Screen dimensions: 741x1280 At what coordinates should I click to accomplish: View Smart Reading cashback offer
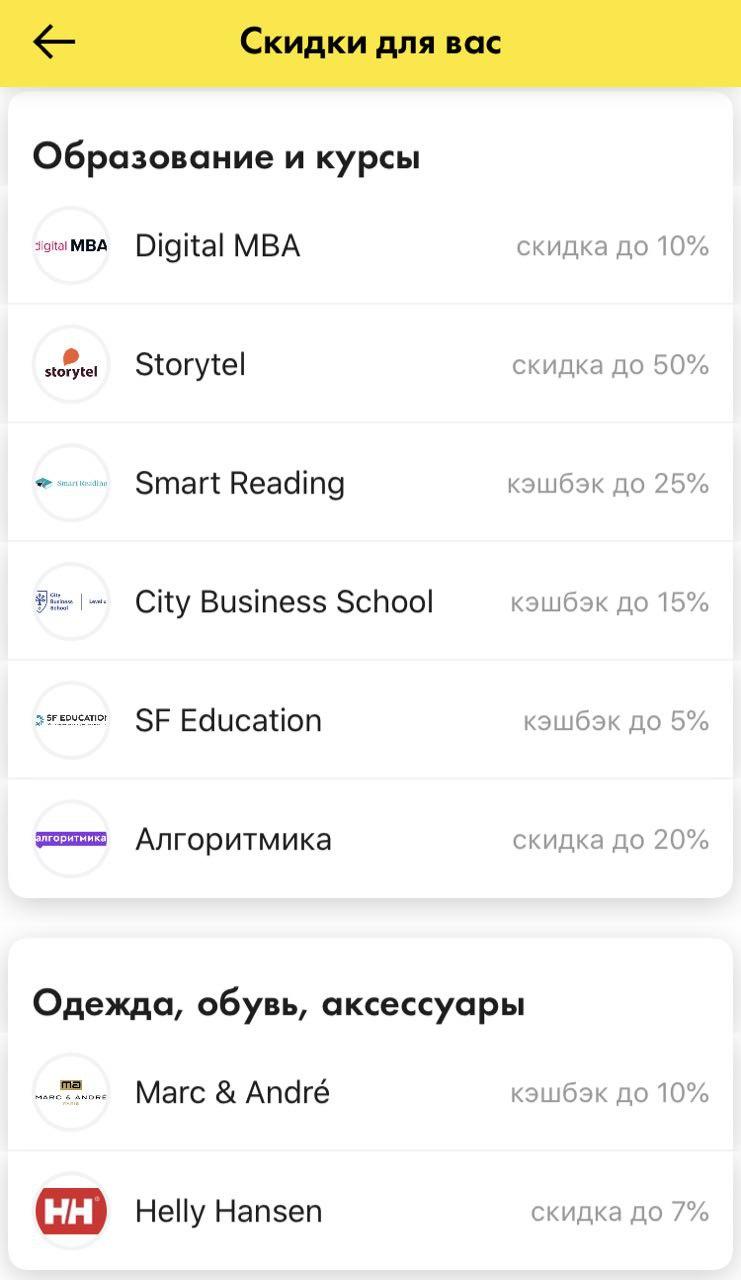pos(370,484)
